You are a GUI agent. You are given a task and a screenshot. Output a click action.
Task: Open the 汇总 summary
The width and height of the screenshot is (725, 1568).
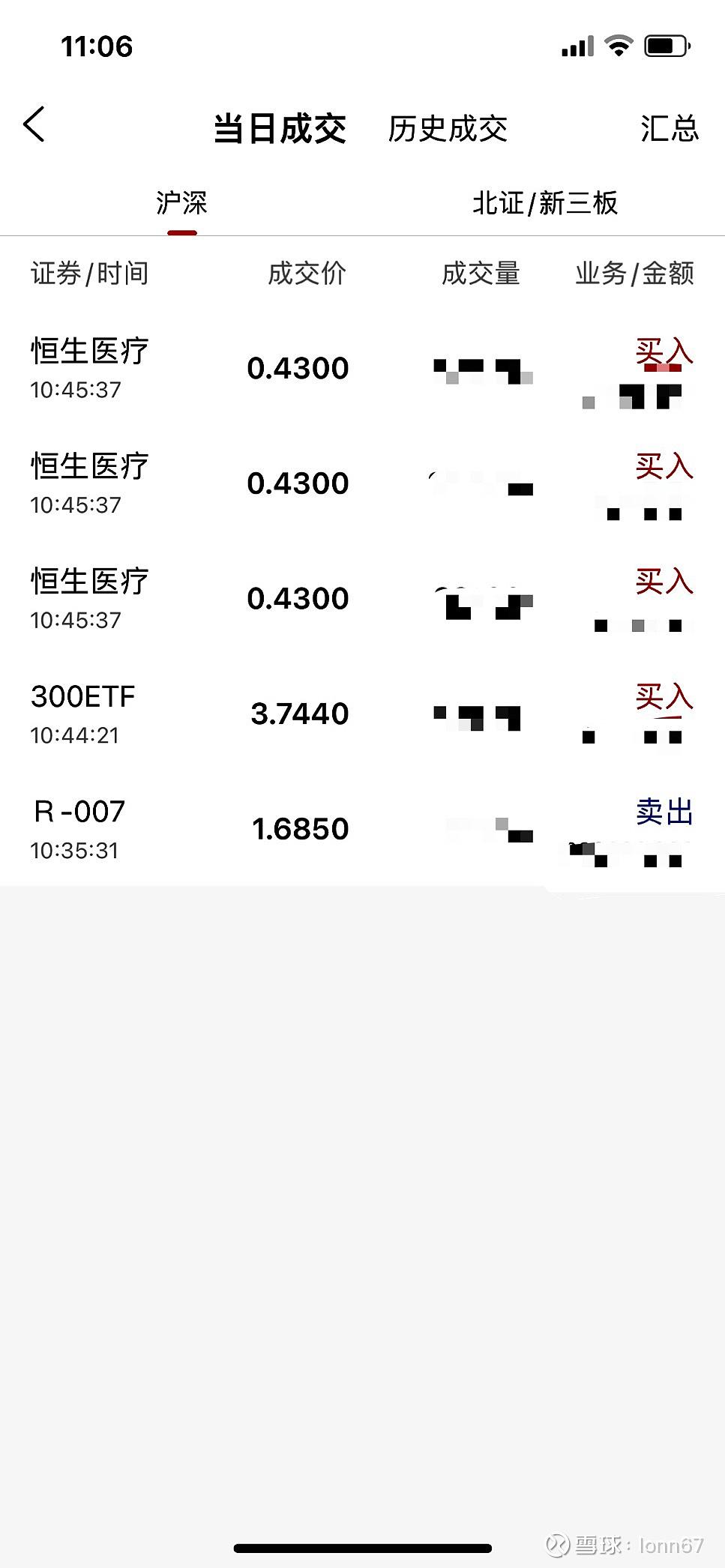tap(669, 129)
